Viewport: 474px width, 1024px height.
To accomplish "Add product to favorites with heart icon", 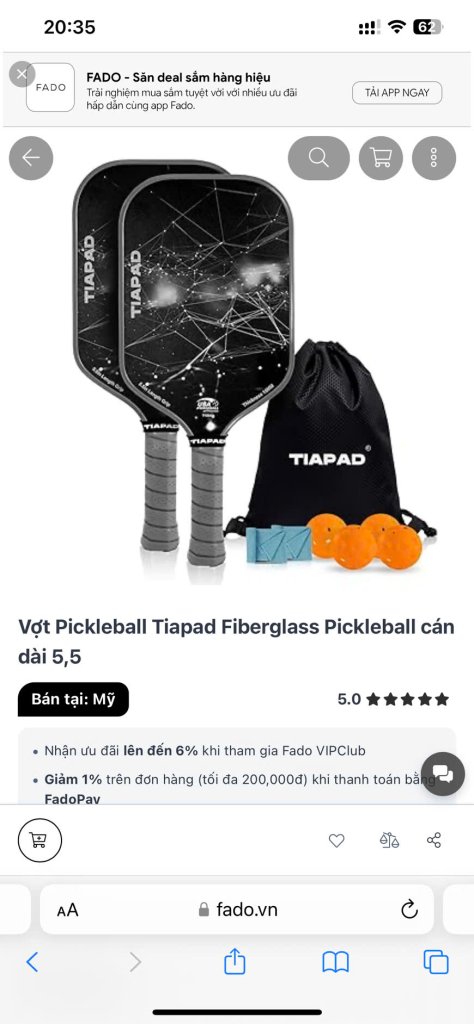I will coord(336,840).
